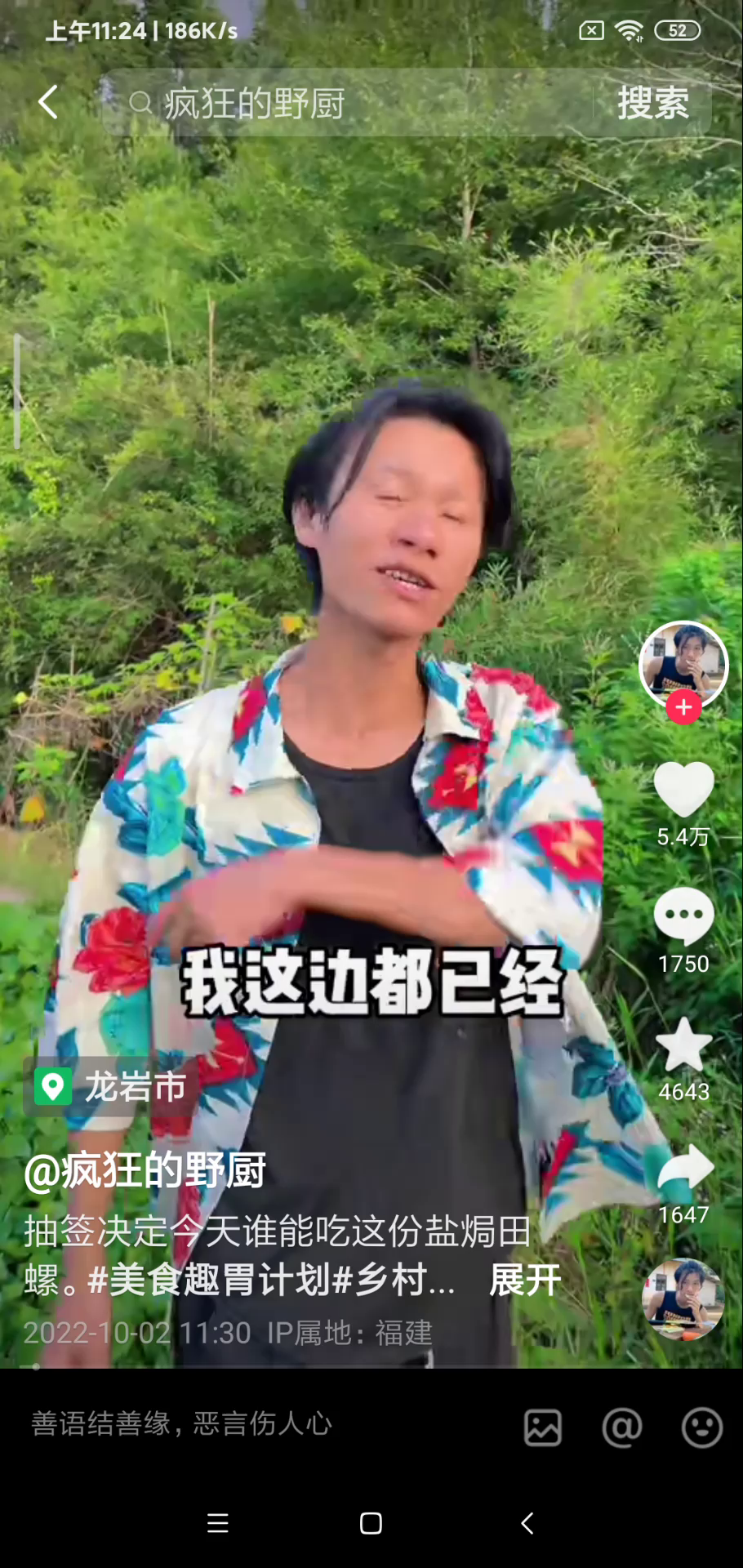The width and height of the screenshot is (743, 1568).
Task: Open system recent apps menu
Action: (217, 1523)
